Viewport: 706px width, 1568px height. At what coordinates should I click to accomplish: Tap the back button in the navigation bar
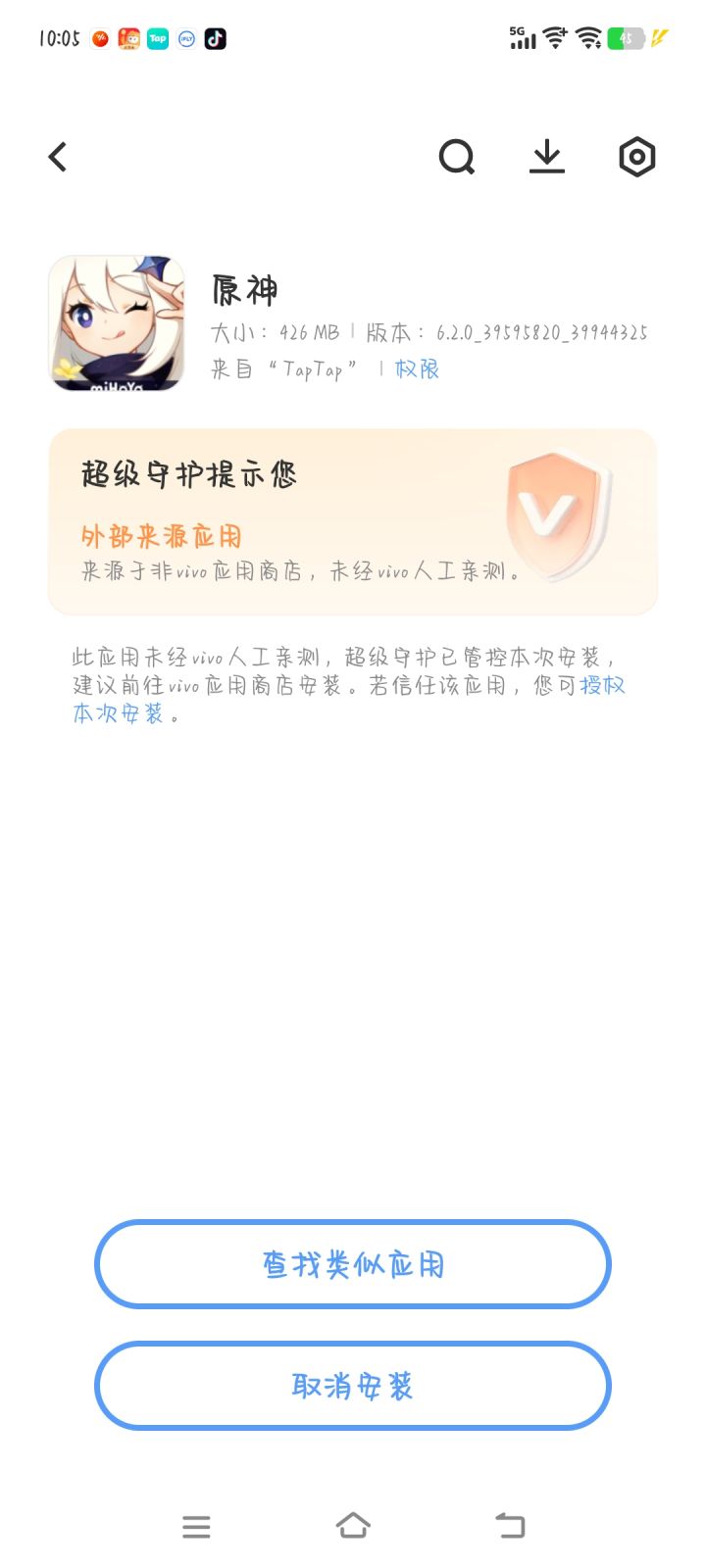coord(509,1526)
